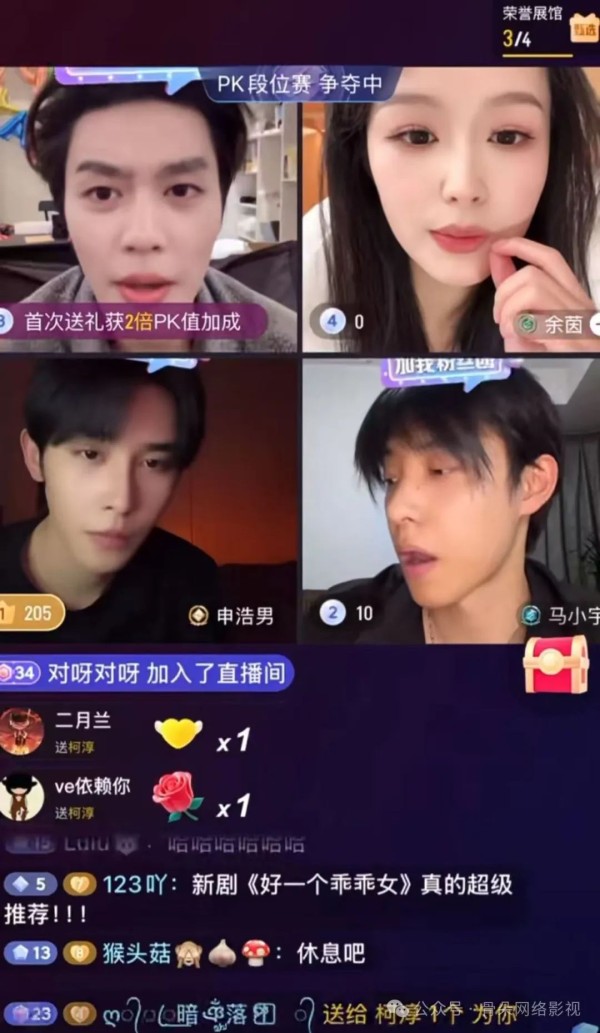Viewport: 600px width, 1033px height.
Task: View 二月兰's profile avatar
Action: 22,730
